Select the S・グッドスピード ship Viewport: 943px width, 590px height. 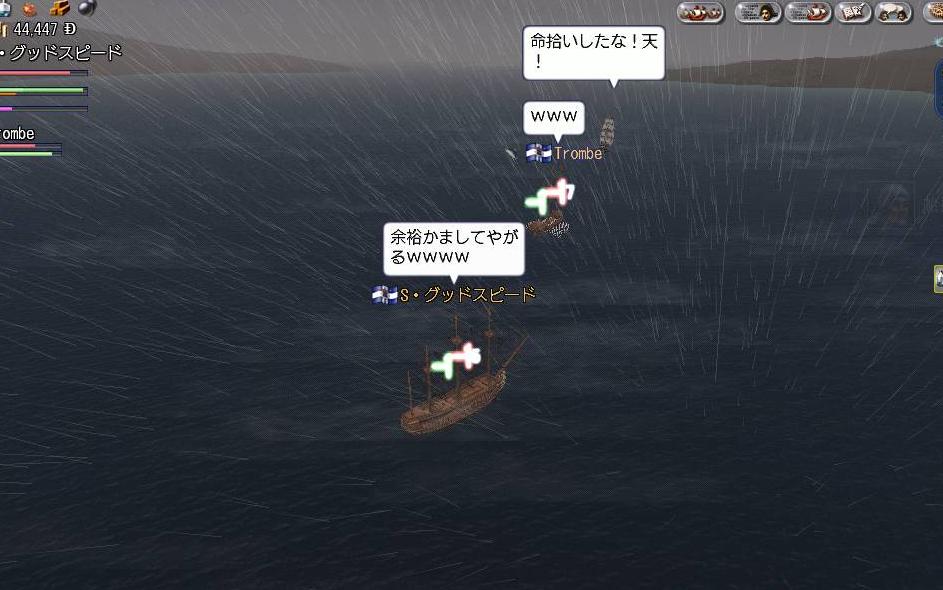(457, 388)
